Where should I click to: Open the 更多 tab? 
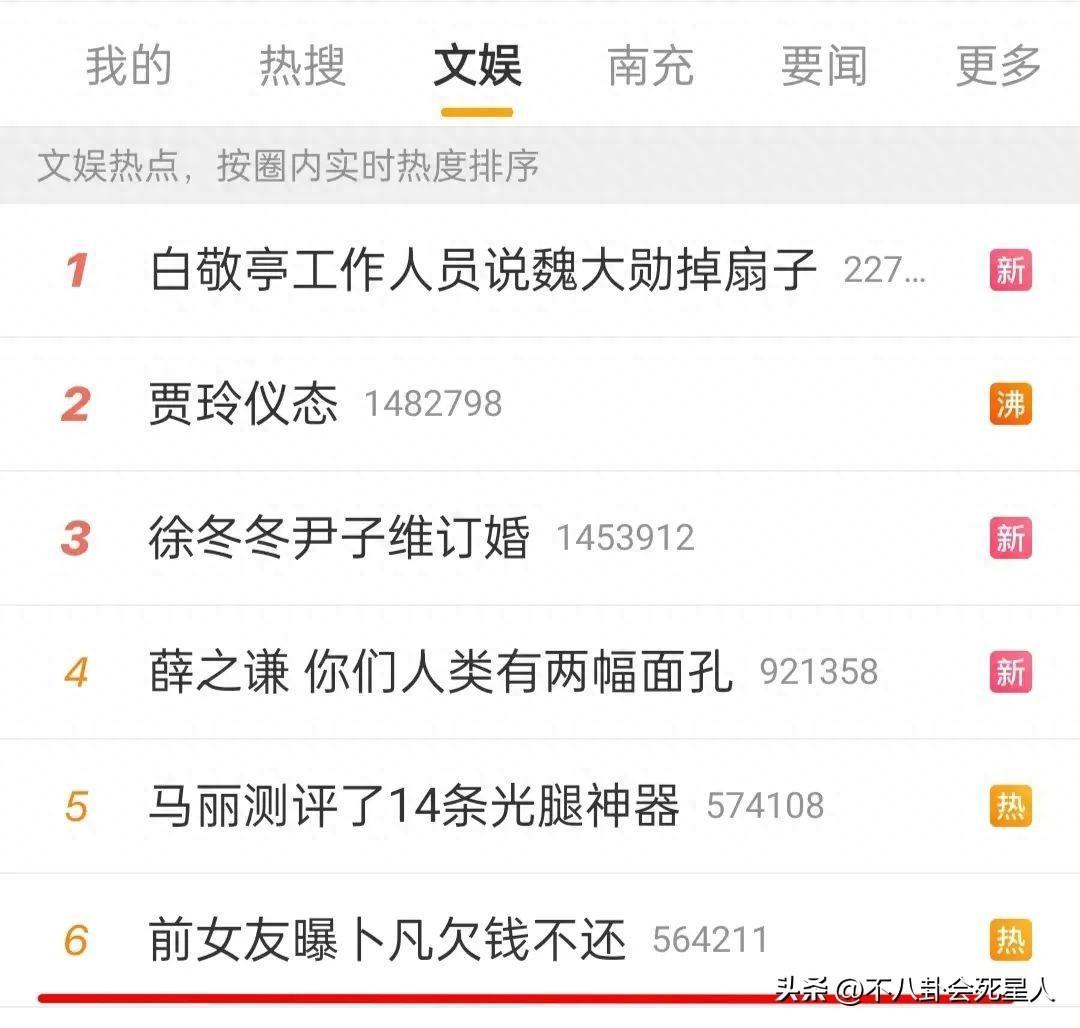point(998,66)
